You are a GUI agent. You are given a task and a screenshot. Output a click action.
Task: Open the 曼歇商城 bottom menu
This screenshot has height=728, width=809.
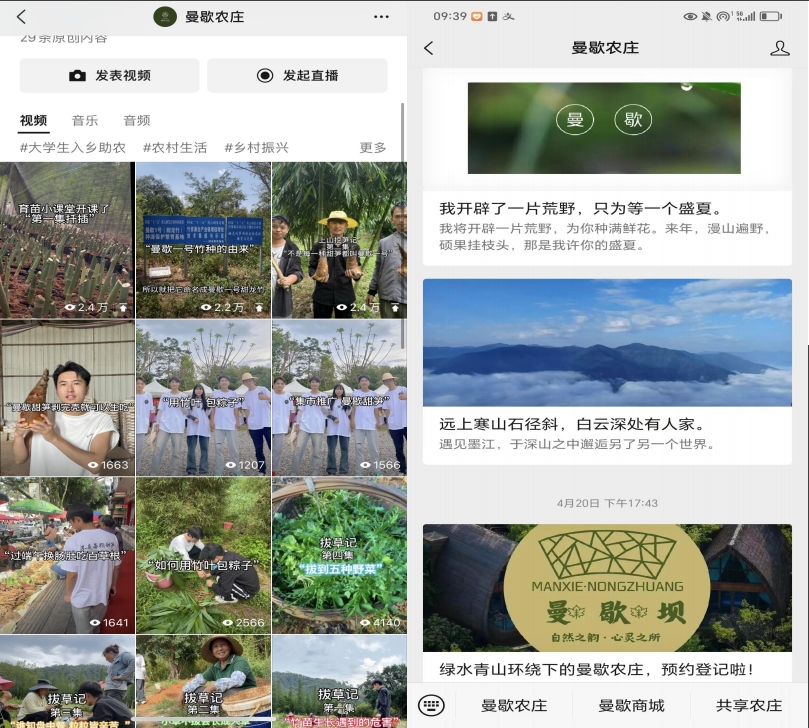tap(631, 705)
